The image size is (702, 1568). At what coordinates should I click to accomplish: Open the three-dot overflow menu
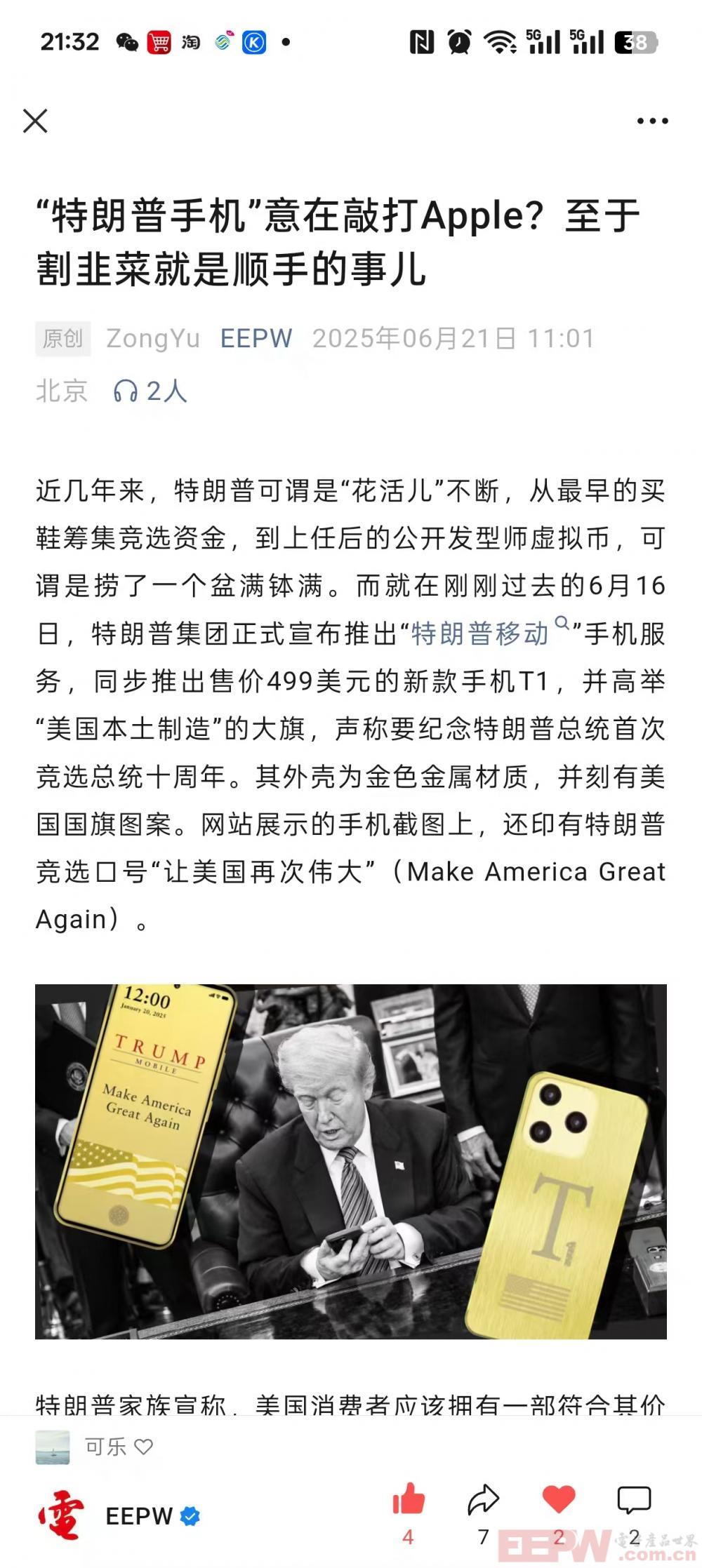[652, 121]
